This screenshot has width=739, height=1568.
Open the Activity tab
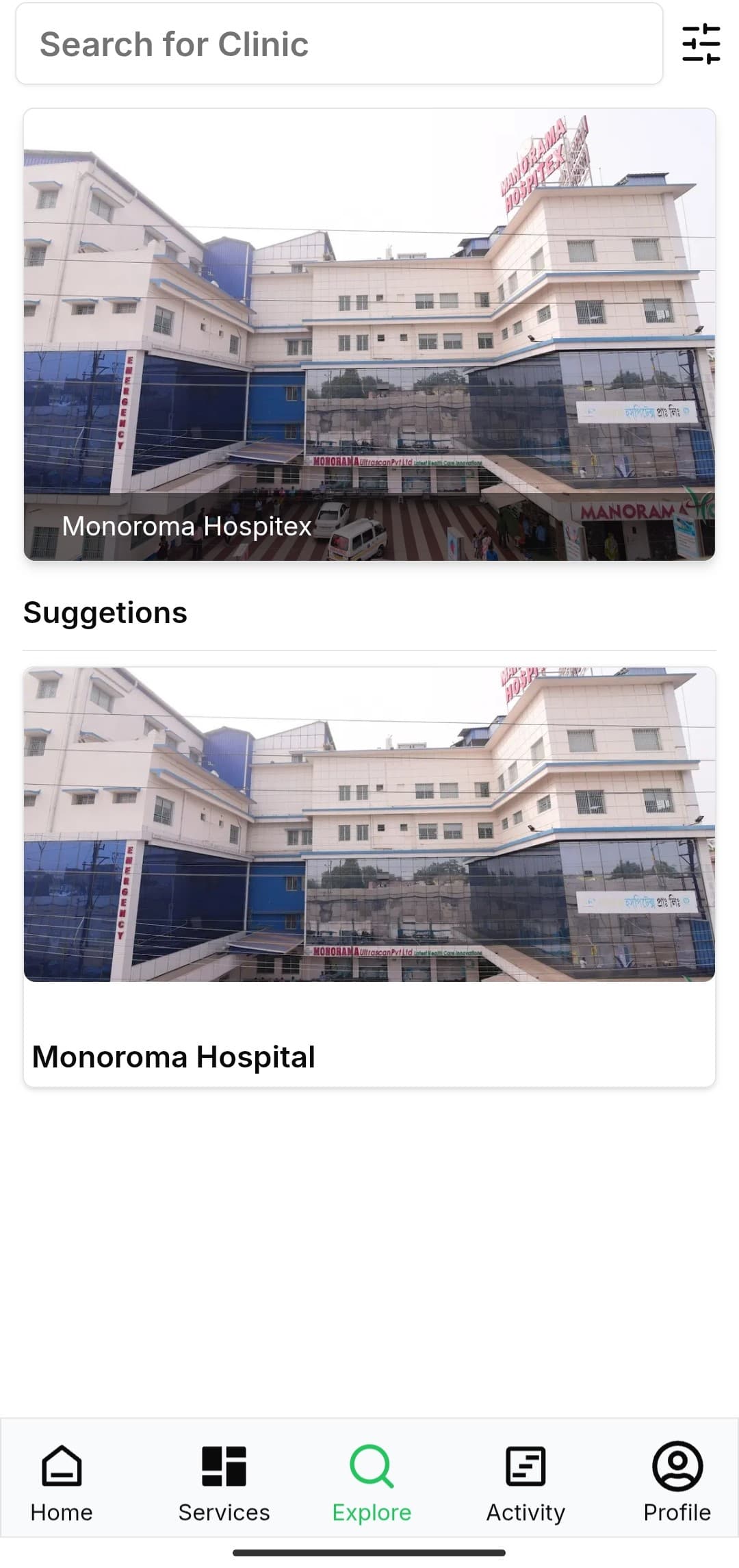point(526,1483)
